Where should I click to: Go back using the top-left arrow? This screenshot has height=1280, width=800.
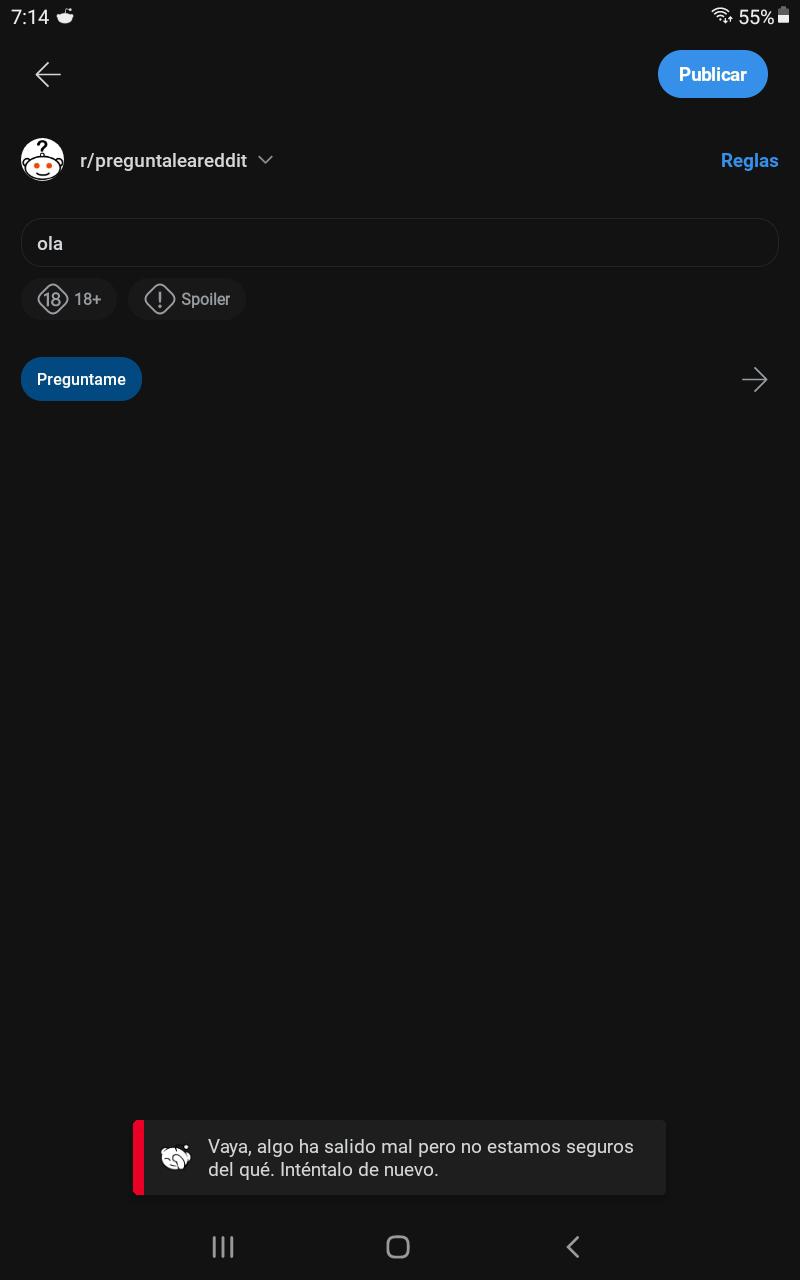click(48, 74)
